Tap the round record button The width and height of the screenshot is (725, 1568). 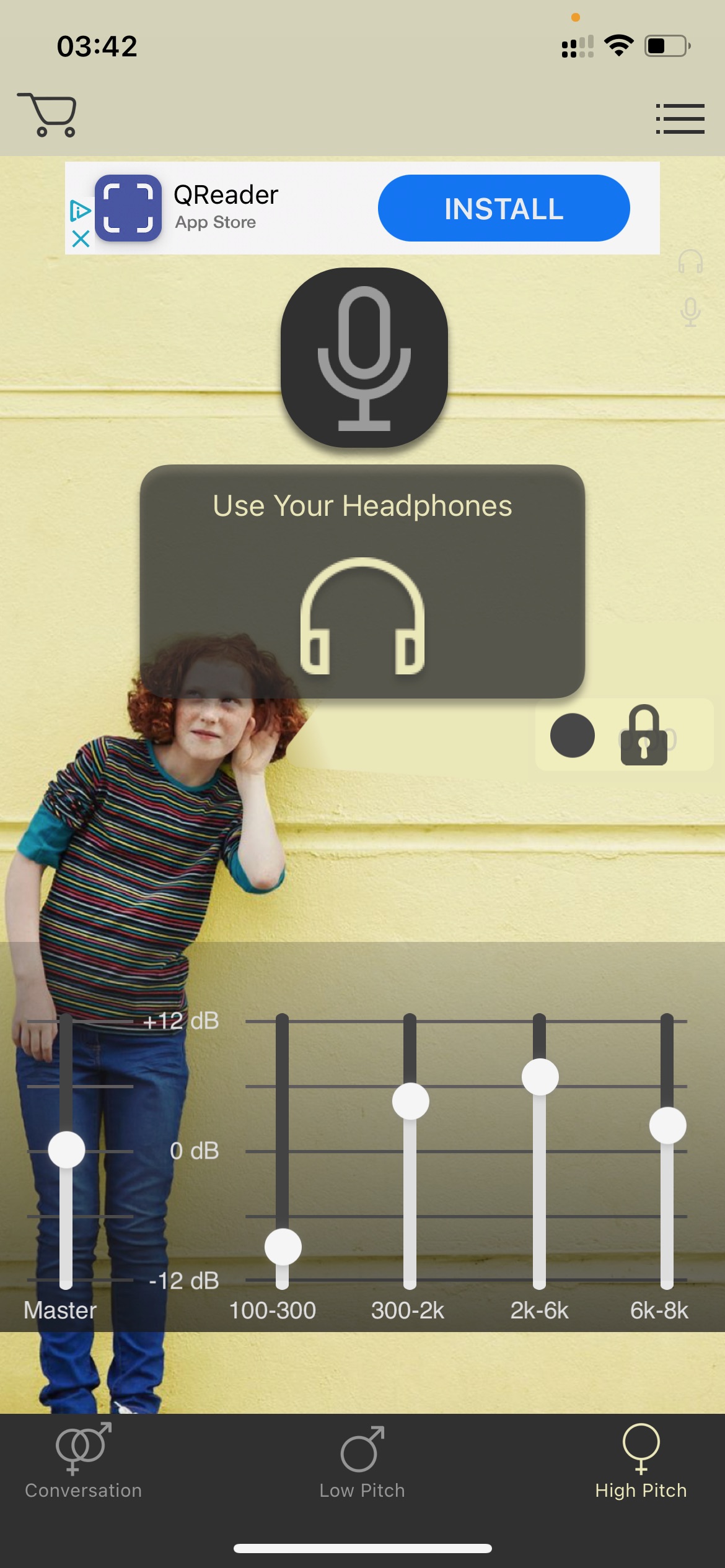click(573, 735)
